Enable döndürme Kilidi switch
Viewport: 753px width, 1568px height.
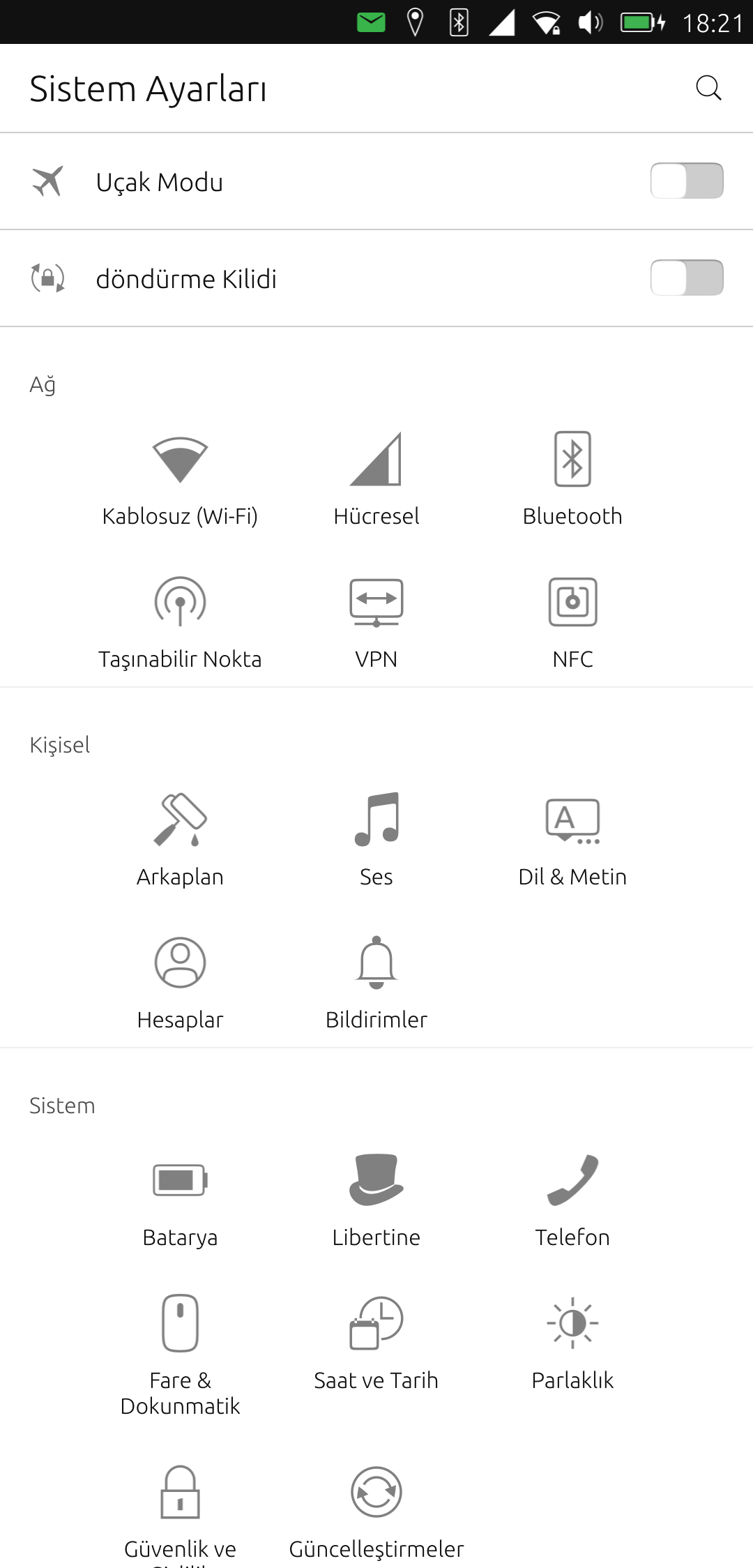(x=686, y=278)
